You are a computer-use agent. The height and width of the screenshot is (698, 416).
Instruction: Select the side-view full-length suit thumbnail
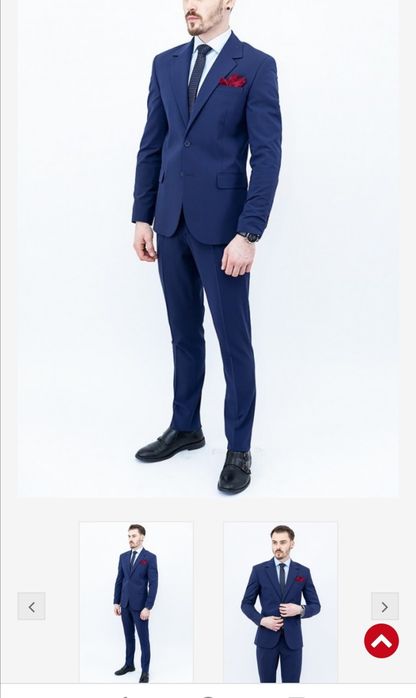(136, 602)
